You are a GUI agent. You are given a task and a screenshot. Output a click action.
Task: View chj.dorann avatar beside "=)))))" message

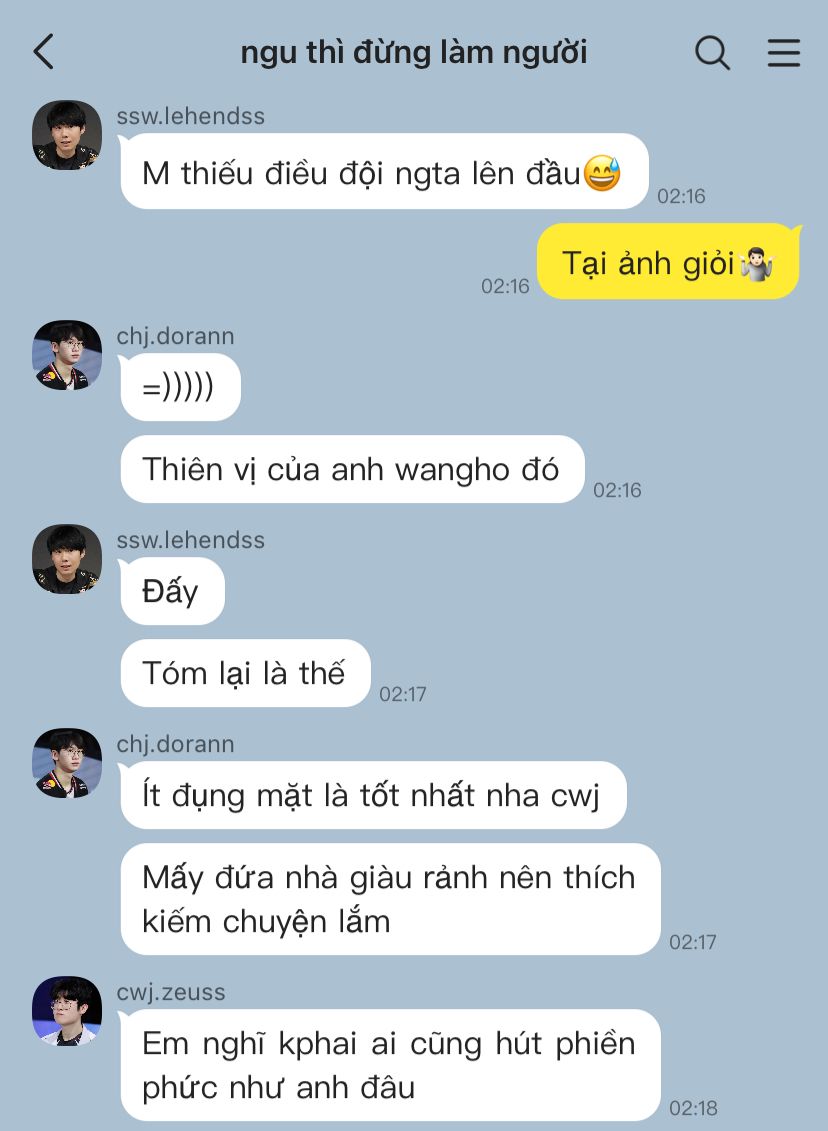tap(67, 355)
